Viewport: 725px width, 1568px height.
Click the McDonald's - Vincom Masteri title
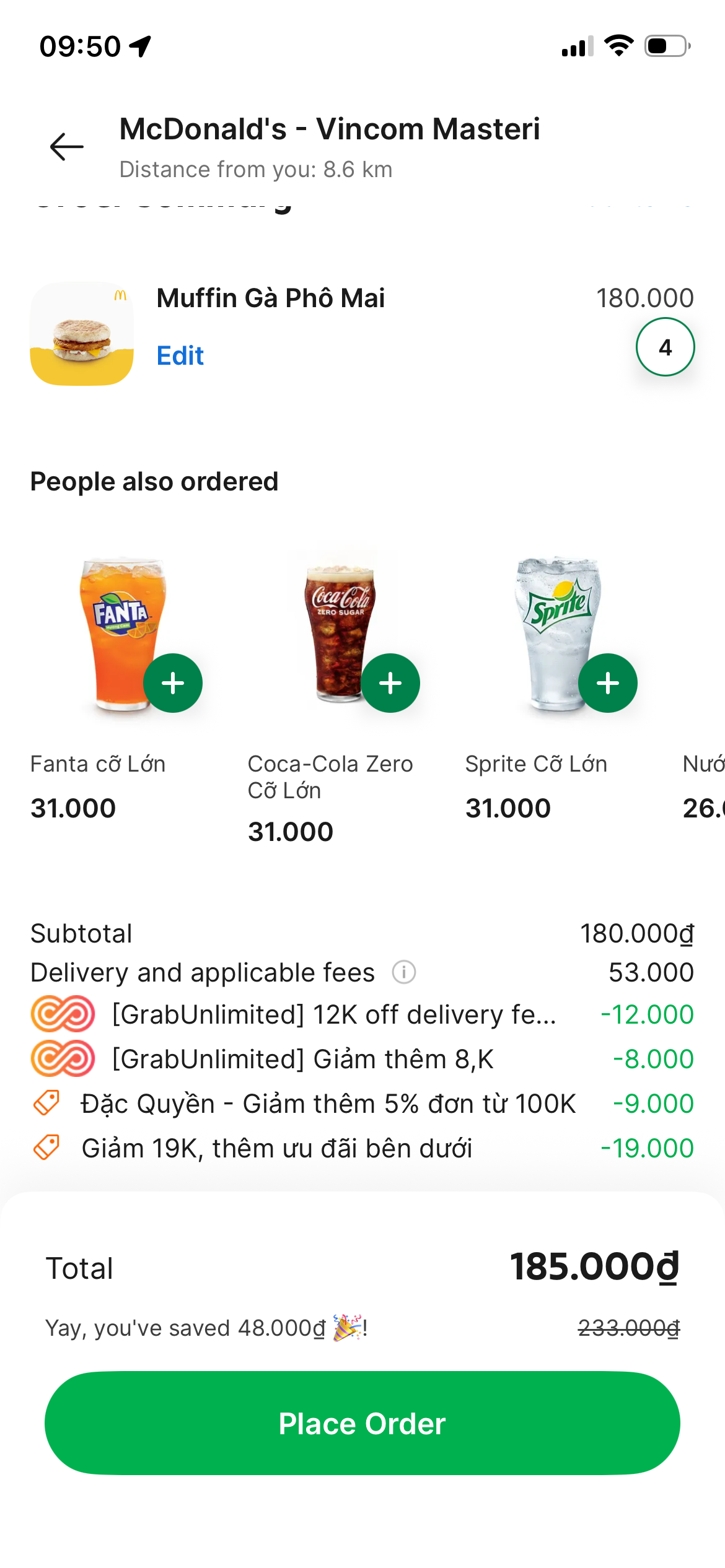(329, 129)
